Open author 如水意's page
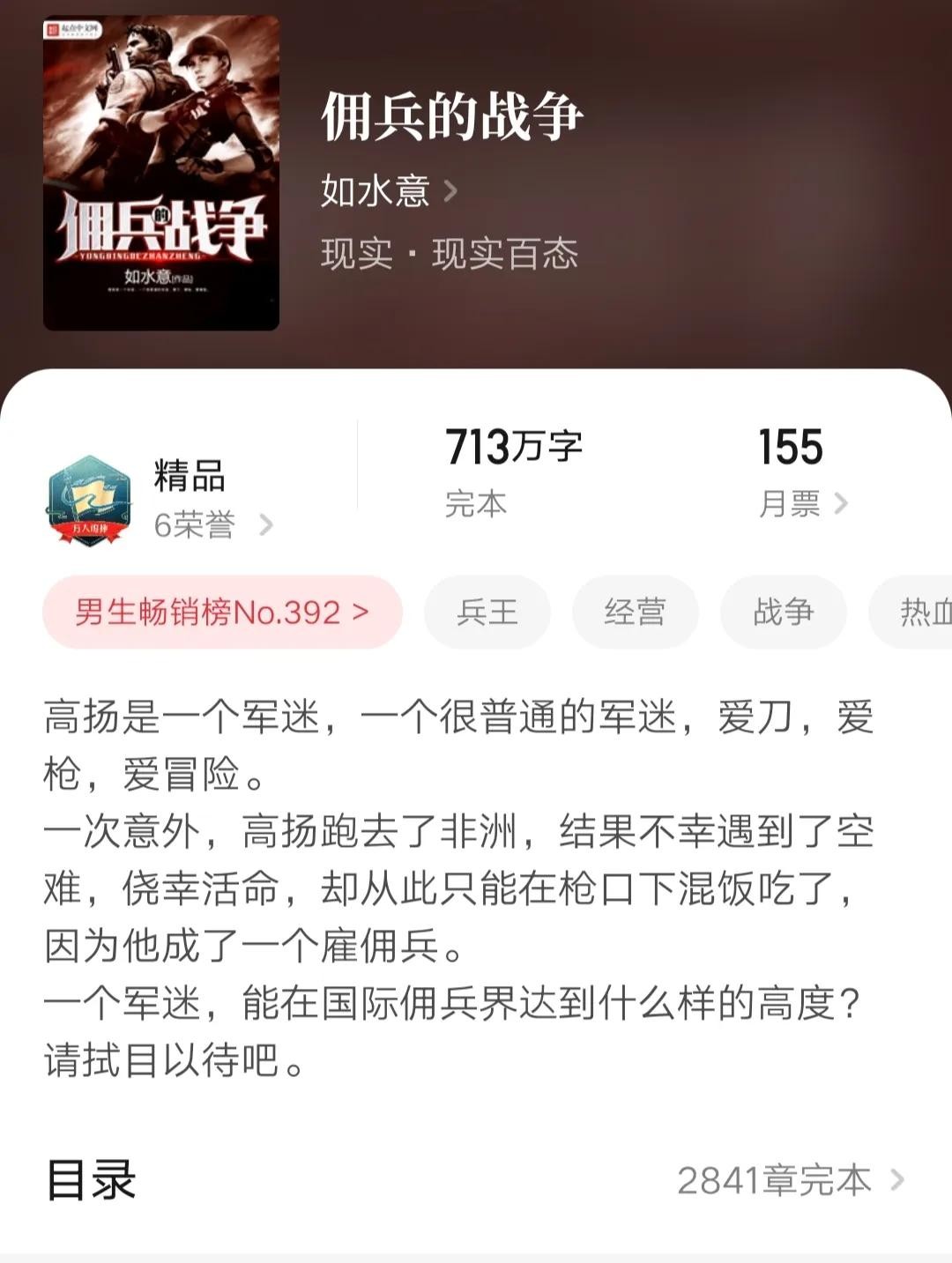Screen dimensions: 952x1263 (389, 190)
